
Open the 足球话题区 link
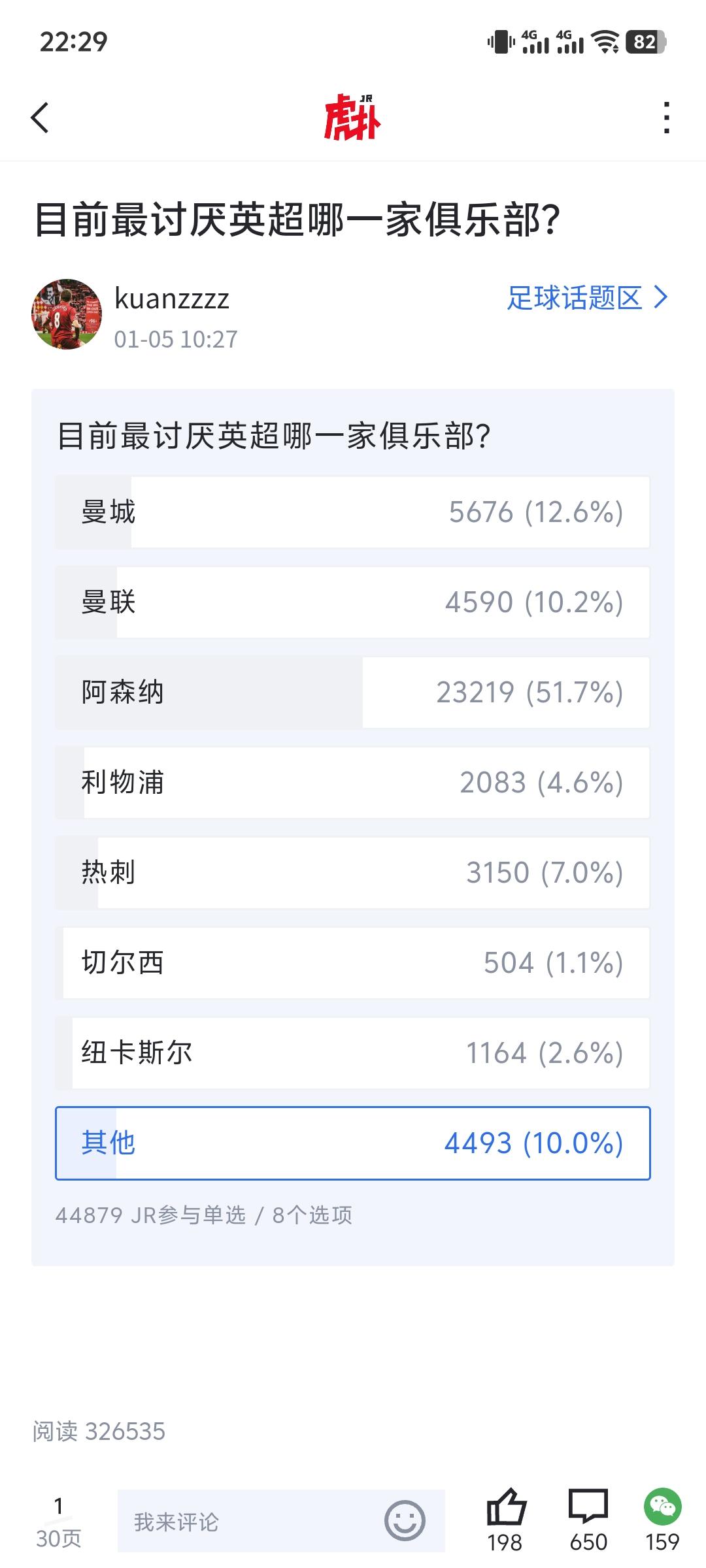tap(588, 298)
